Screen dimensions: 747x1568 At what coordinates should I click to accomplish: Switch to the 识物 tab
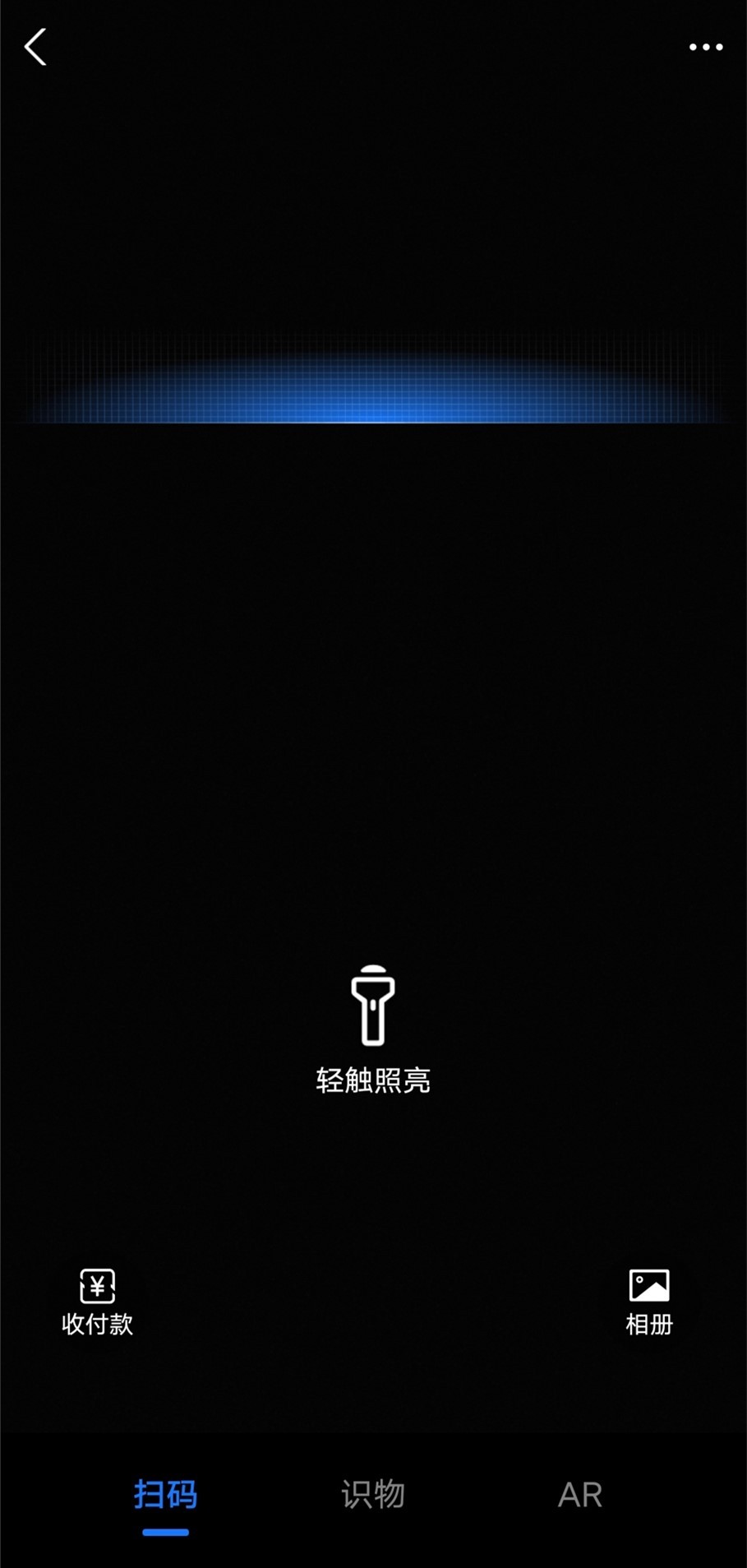point(372,1495)
